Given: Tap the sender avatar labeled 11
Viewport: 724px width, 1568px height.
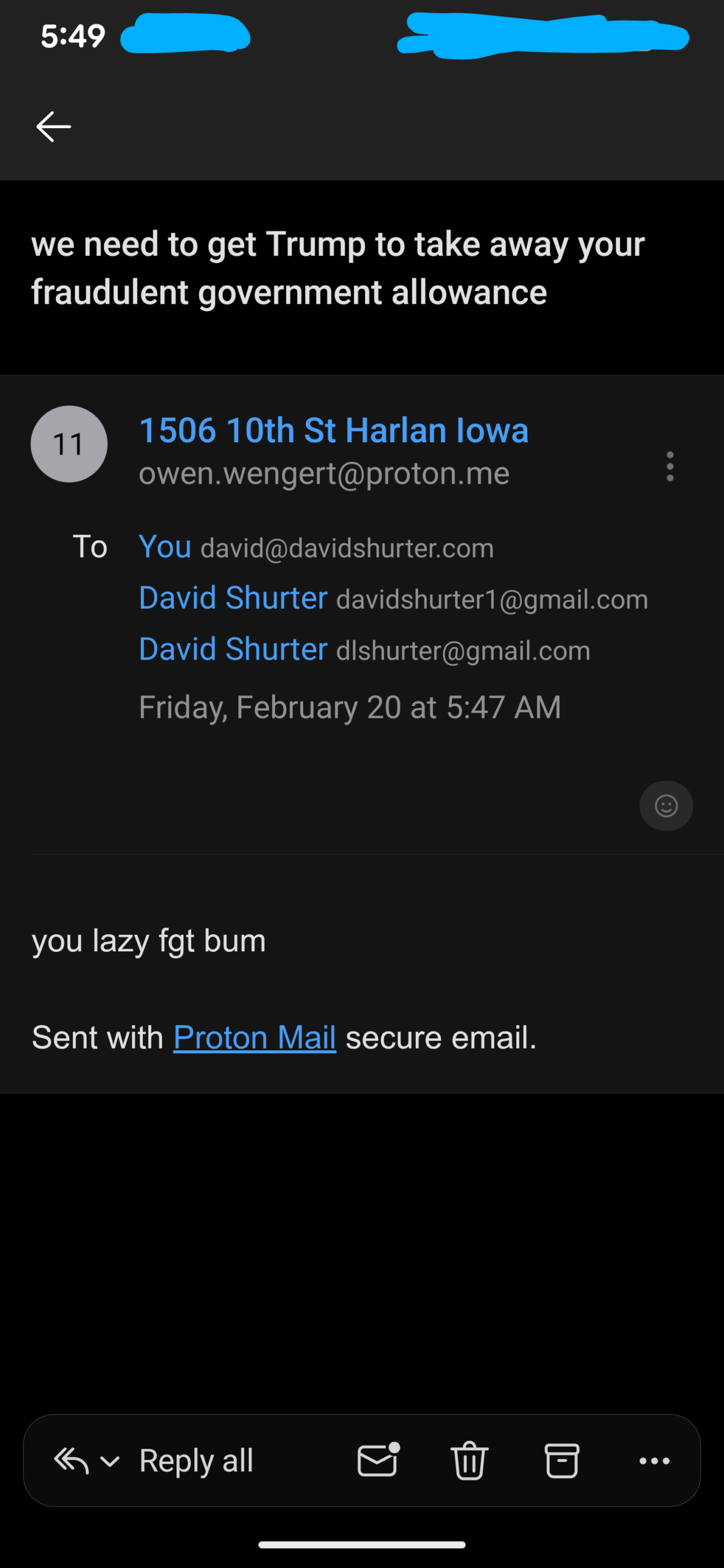Looking at the screenshot, I should pyautogui.click(x=69, y=444).
